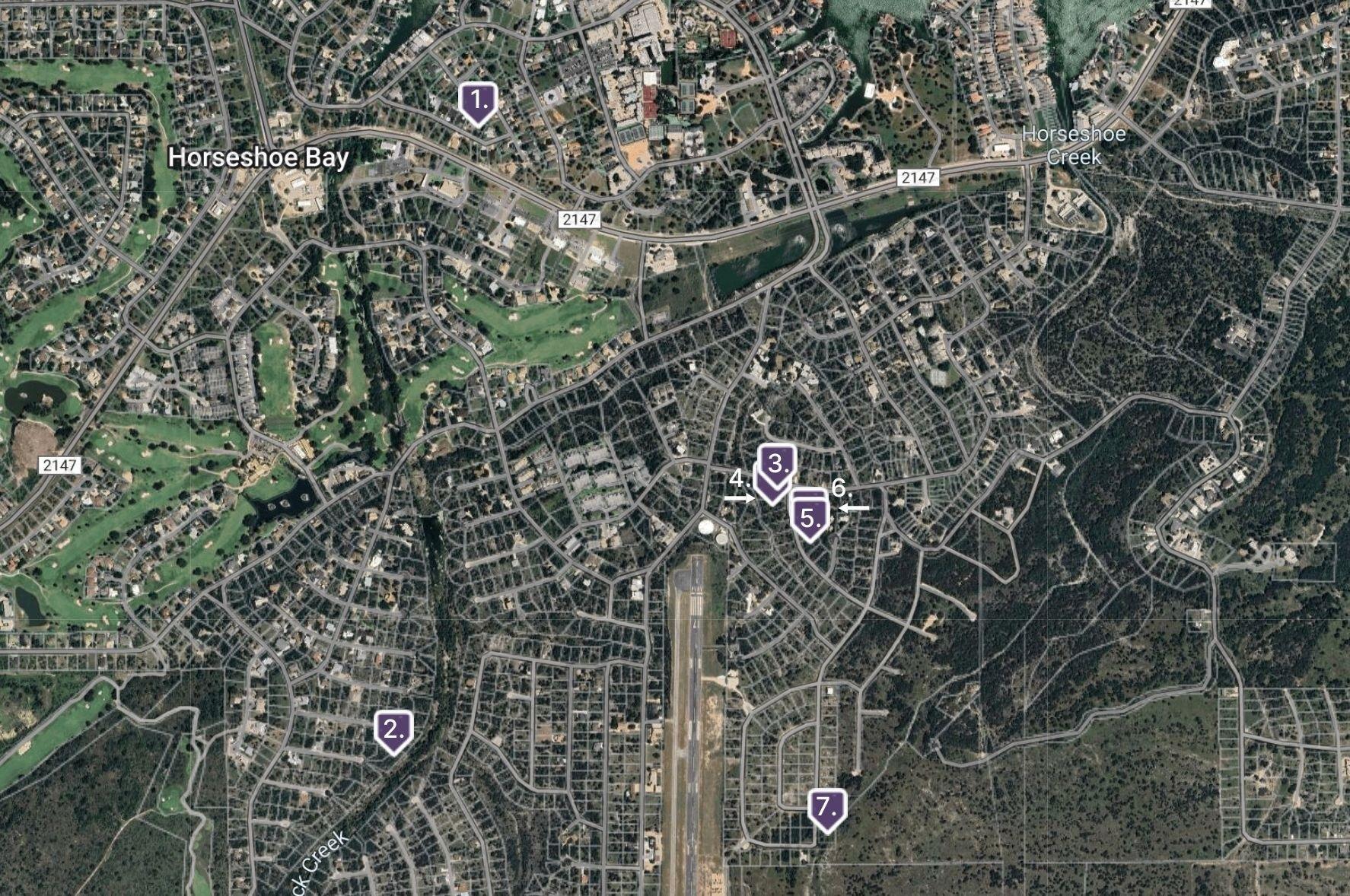The width and height of the screenshot is (1350, 896).
Task: Select map pin number 2
Action: pos(393,730)
